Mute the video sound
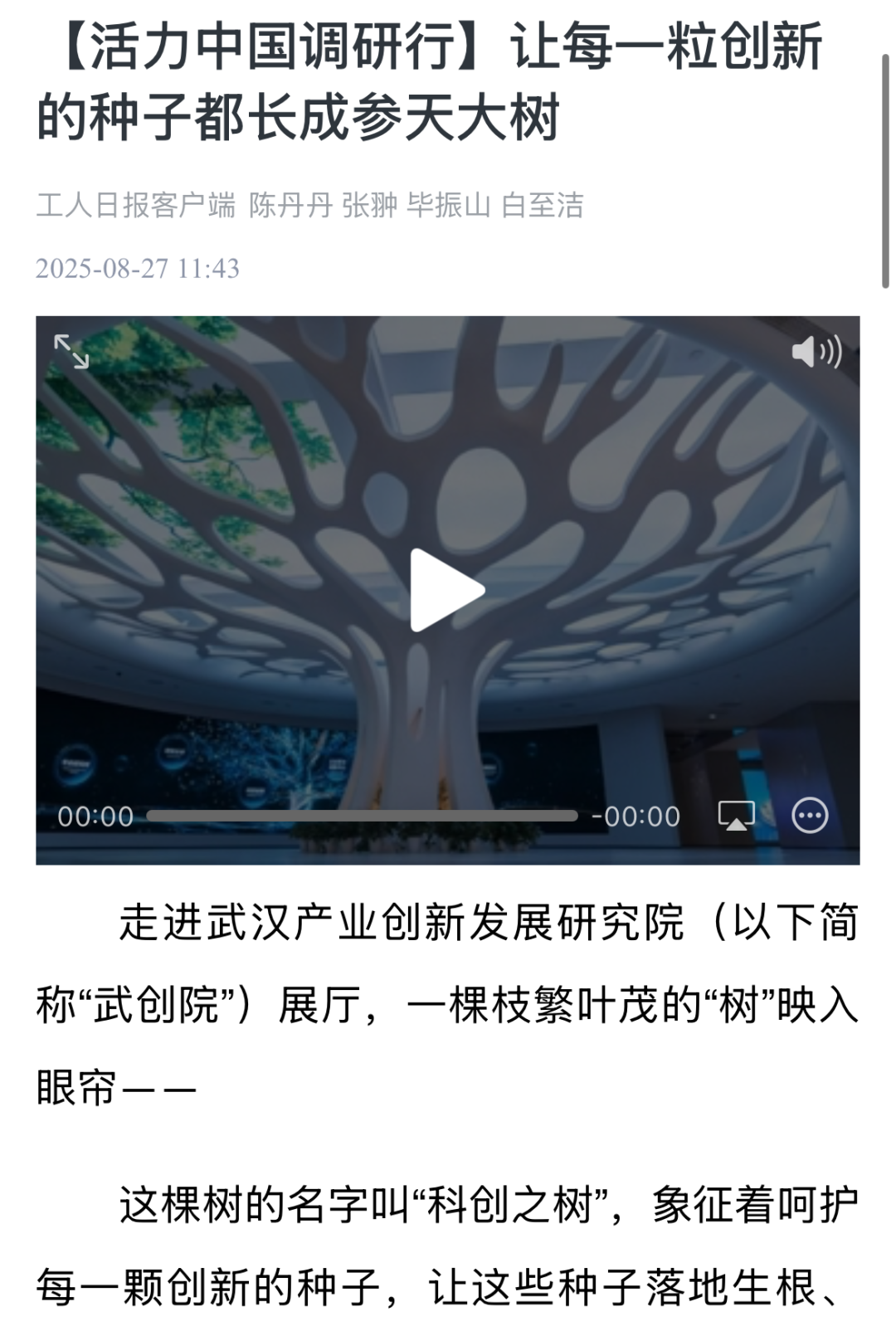Screen dimensions: 896x1331 816,352
